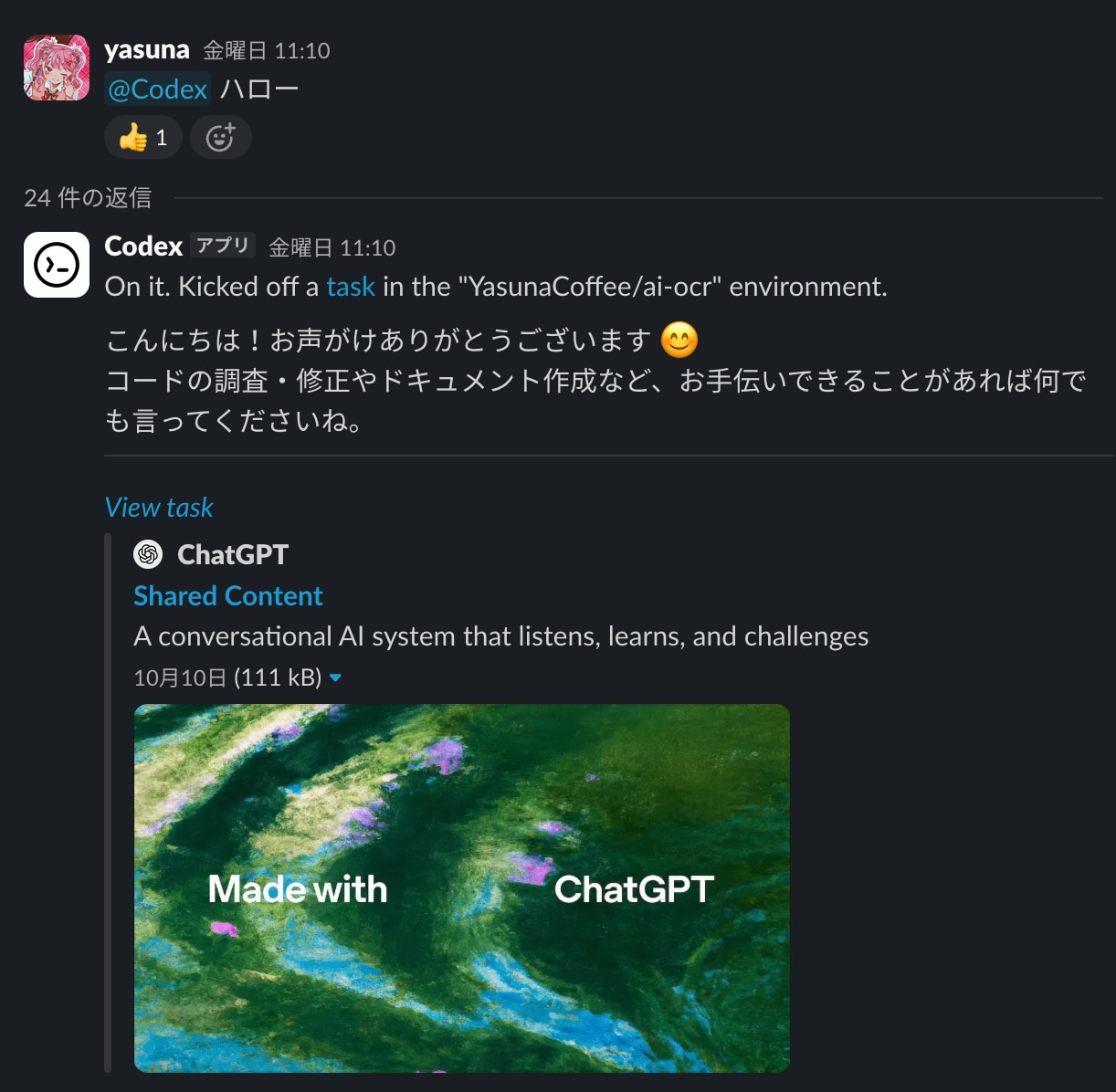Open the @Codex mention

point(158,89)
